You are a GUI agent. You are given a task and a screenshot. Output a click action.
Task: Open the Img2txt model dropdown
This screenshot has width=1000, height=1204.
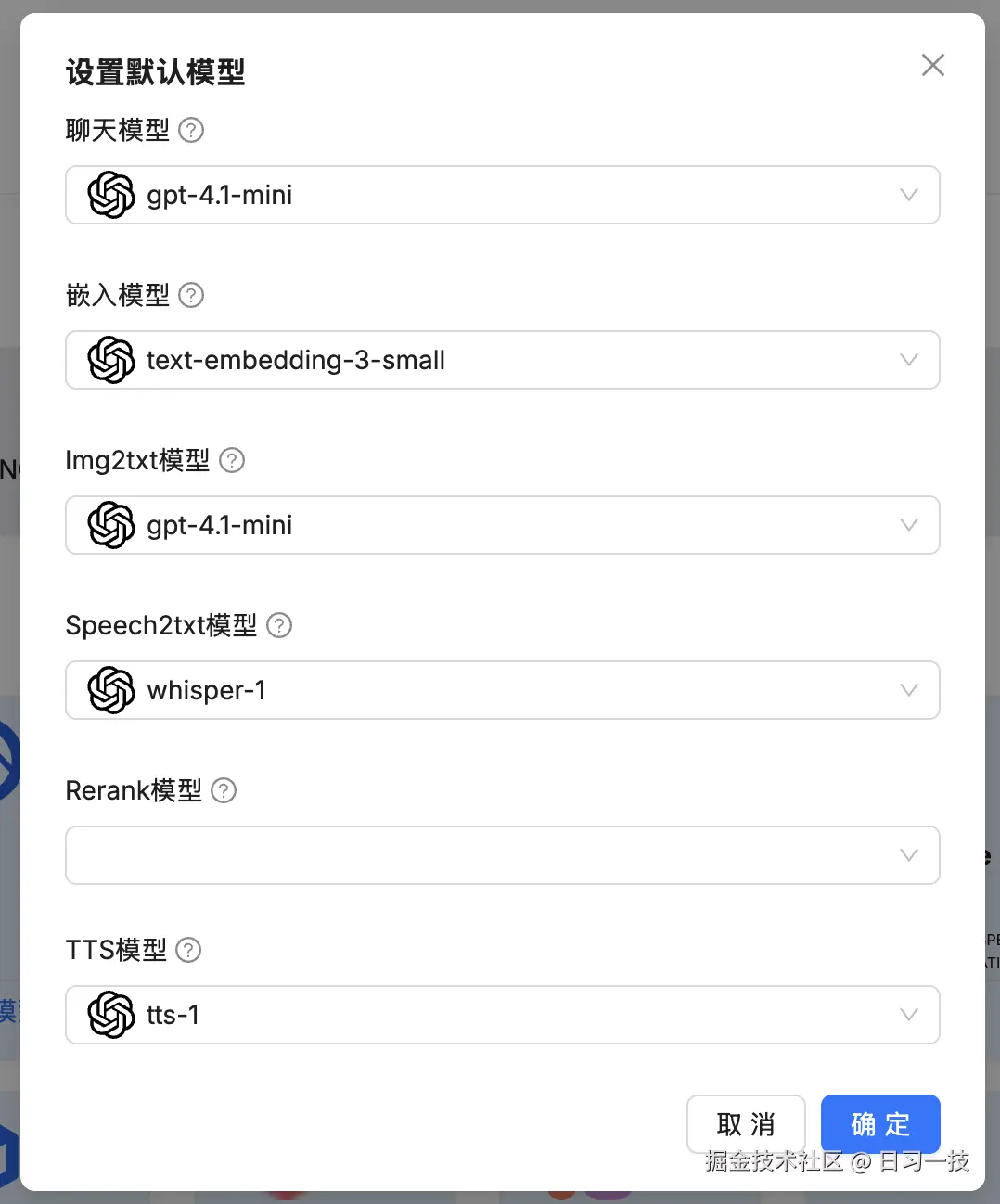coord(908,525)
